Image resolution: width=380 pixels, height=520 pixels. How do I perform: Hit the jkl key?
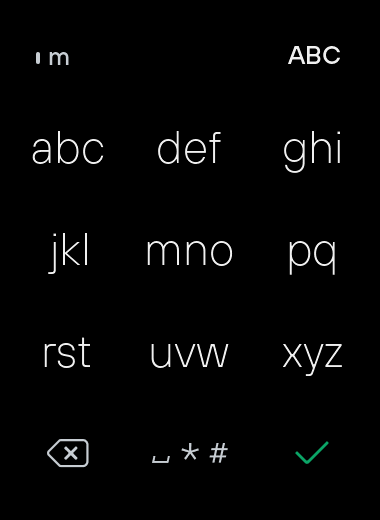[x=69, y=253]
